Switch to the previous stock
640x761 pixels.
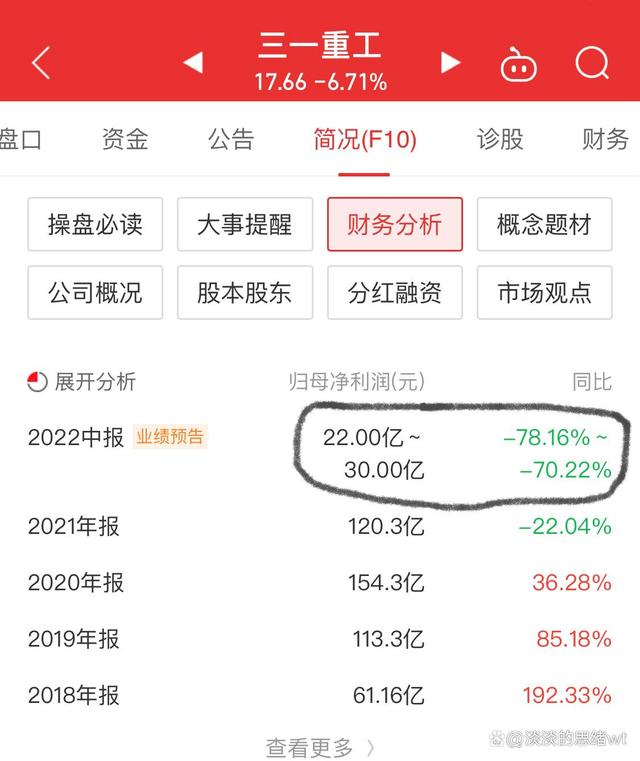pos(193,63)
